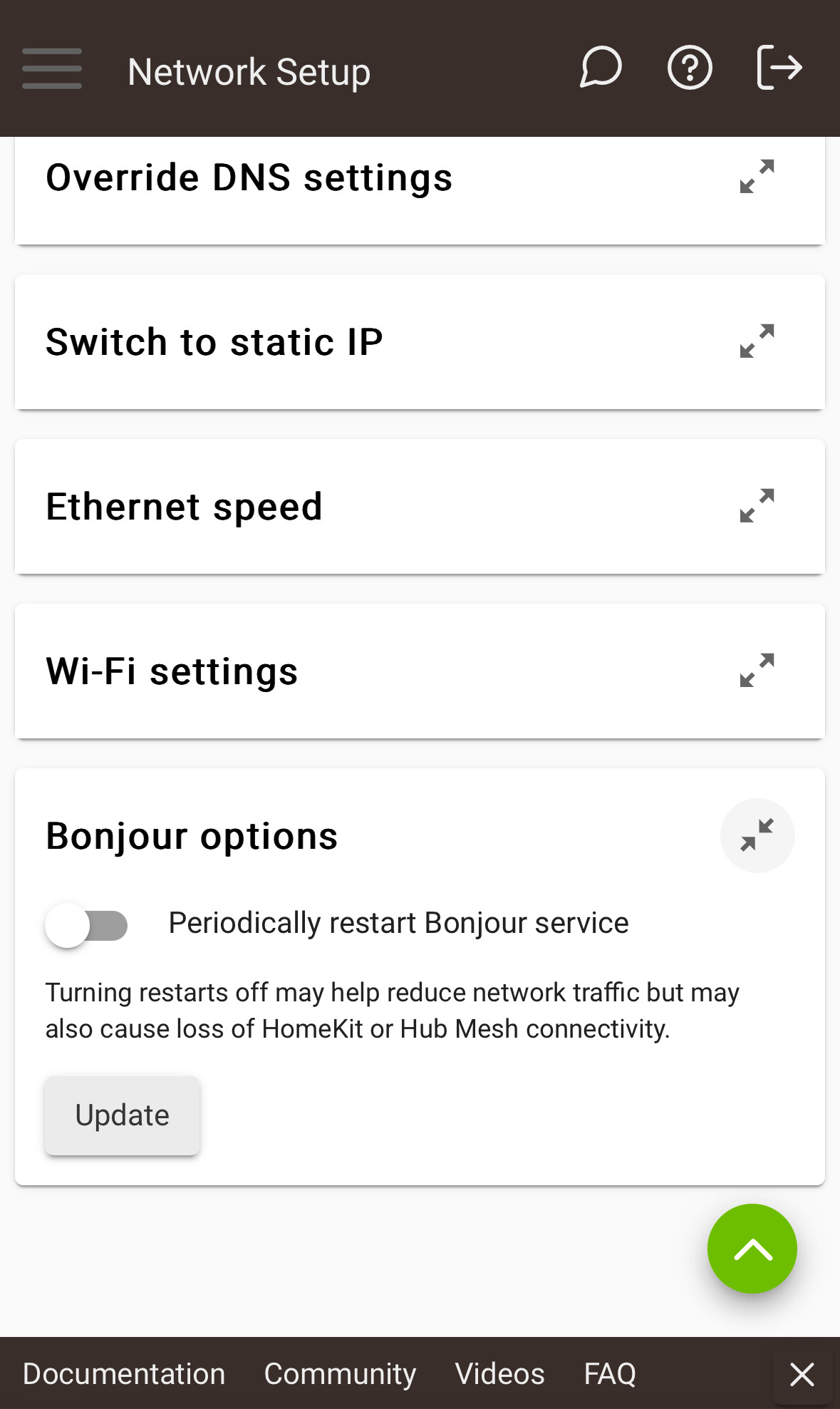Viewport: 840px width, 1409px height.
Task: Open the chat bubble icon
Action: point(601,68)
